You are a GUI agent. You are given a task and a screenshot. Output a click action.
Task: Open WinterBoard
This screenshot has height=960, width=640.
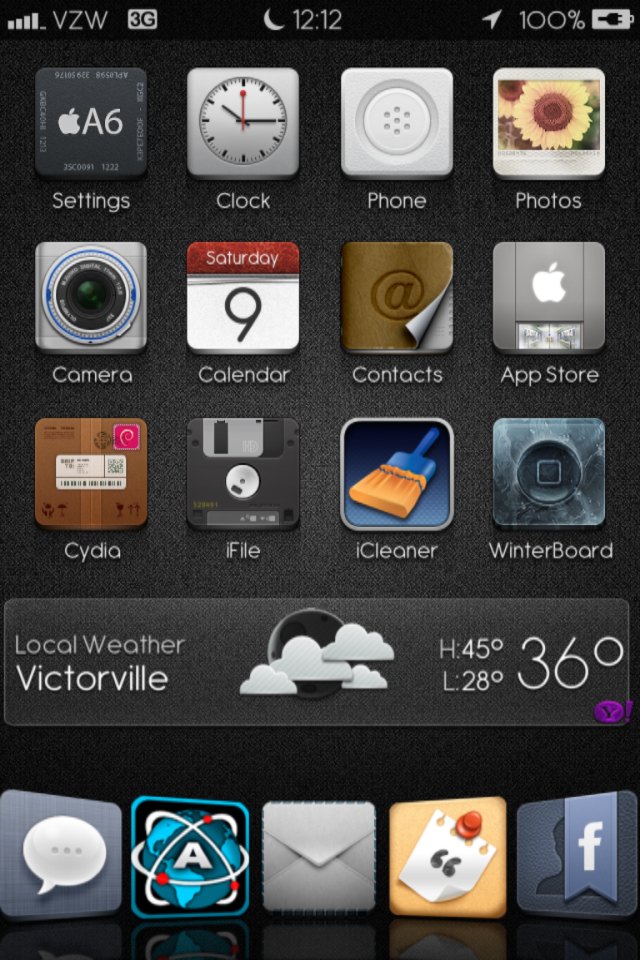pyautogui.click(x=548, y=474)
